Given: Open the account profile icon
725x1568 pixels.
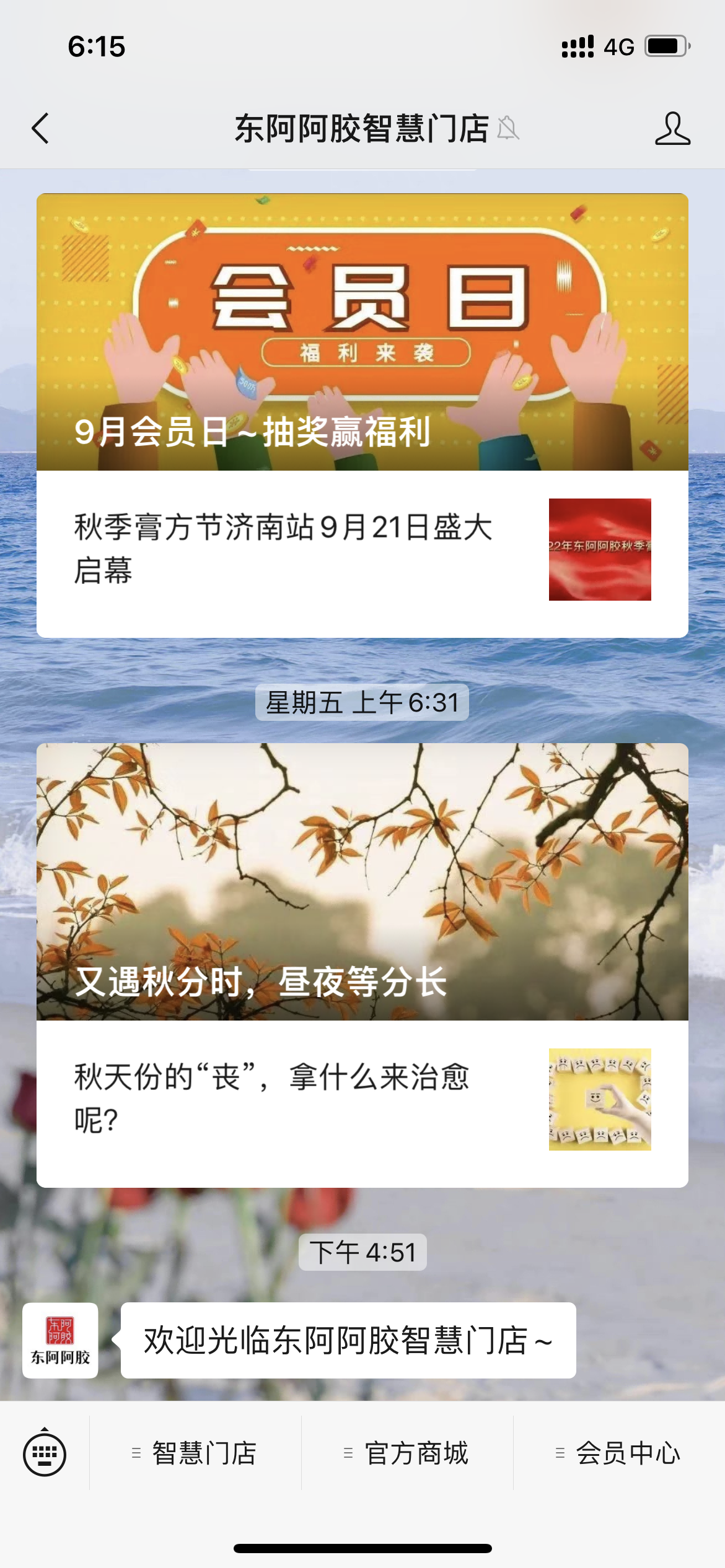Looking at the screenshot, I should point(672,129).
